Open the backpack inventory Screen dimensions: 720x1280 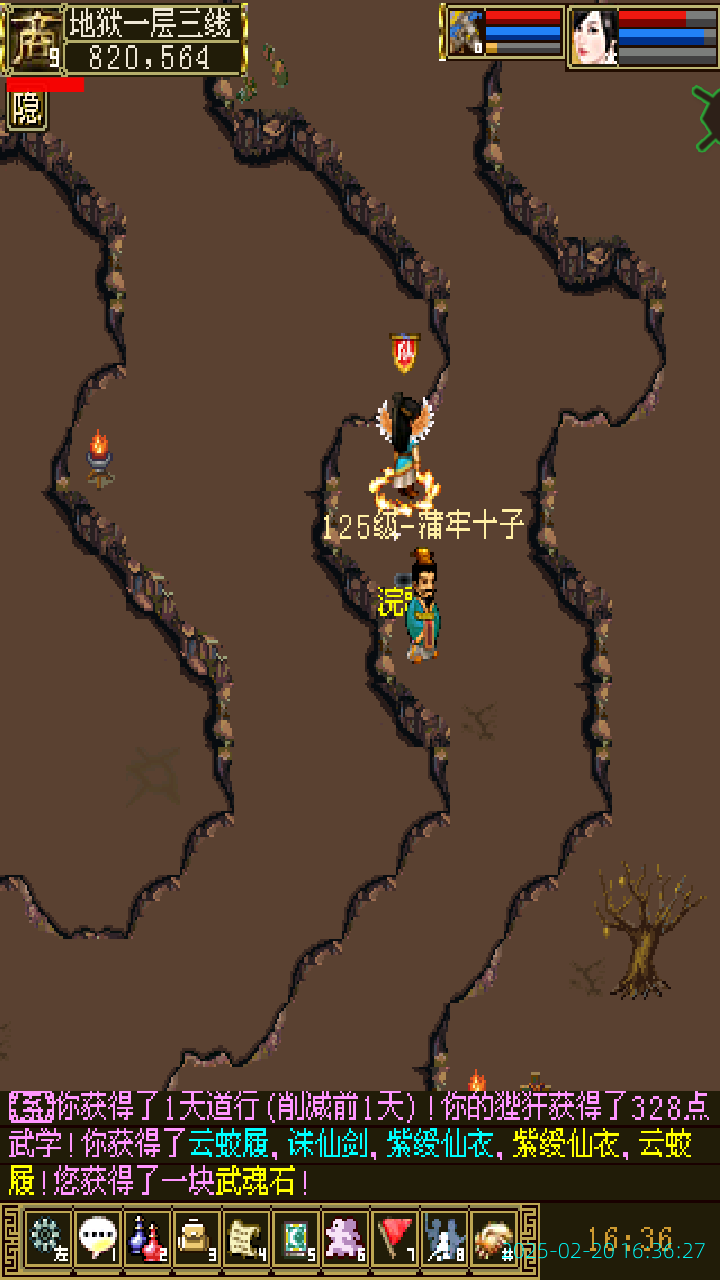(196, 1239)
